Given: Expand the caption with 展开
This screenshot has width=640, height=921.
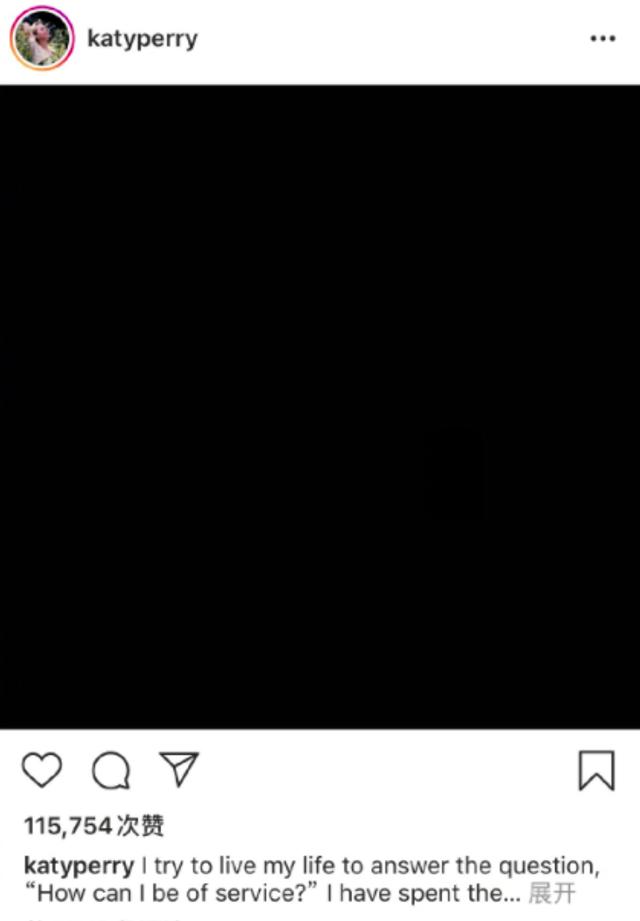Looking at the screenshot, I should click(552, 893).
